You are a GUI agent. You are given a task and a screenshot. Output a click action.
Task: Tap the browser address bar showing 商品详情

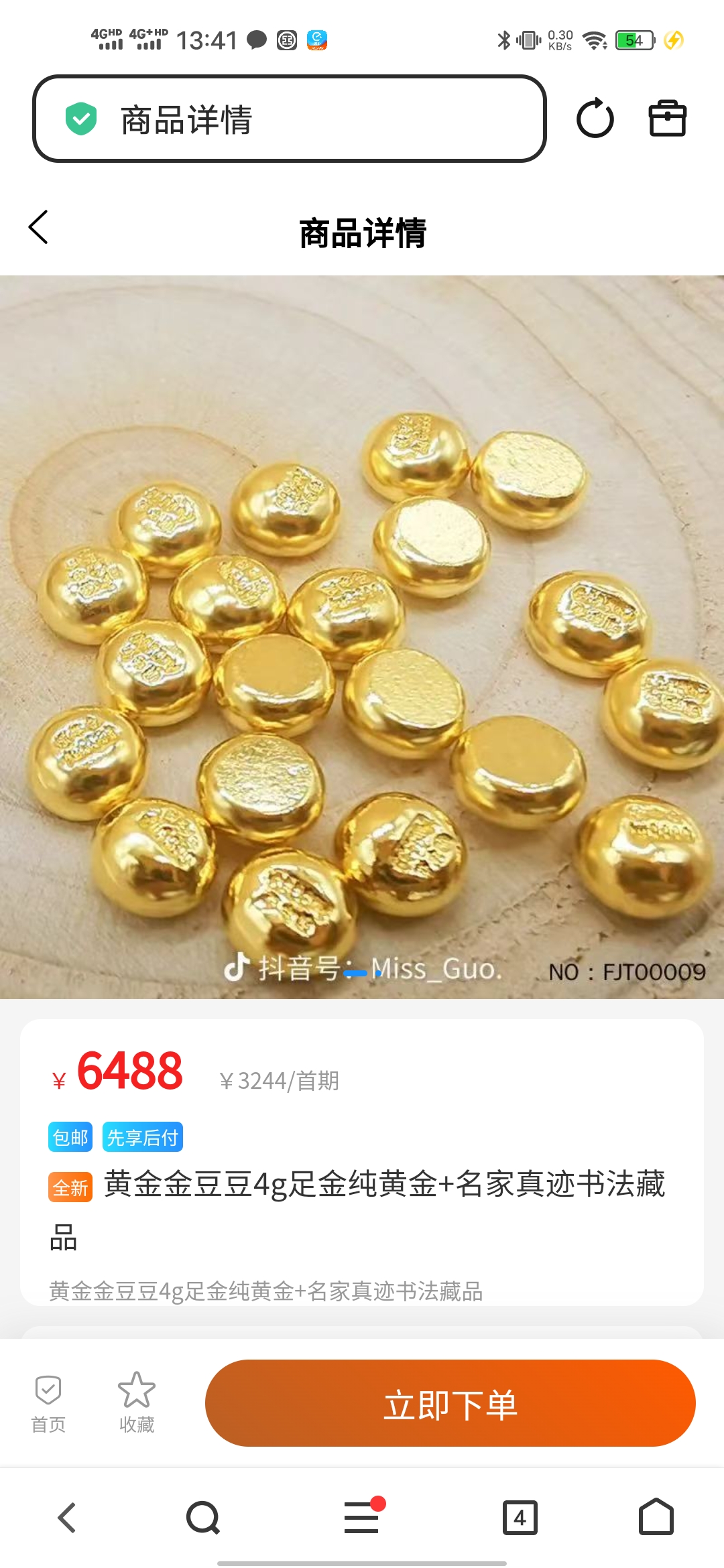pyautogui.click(x=288, y=119)
